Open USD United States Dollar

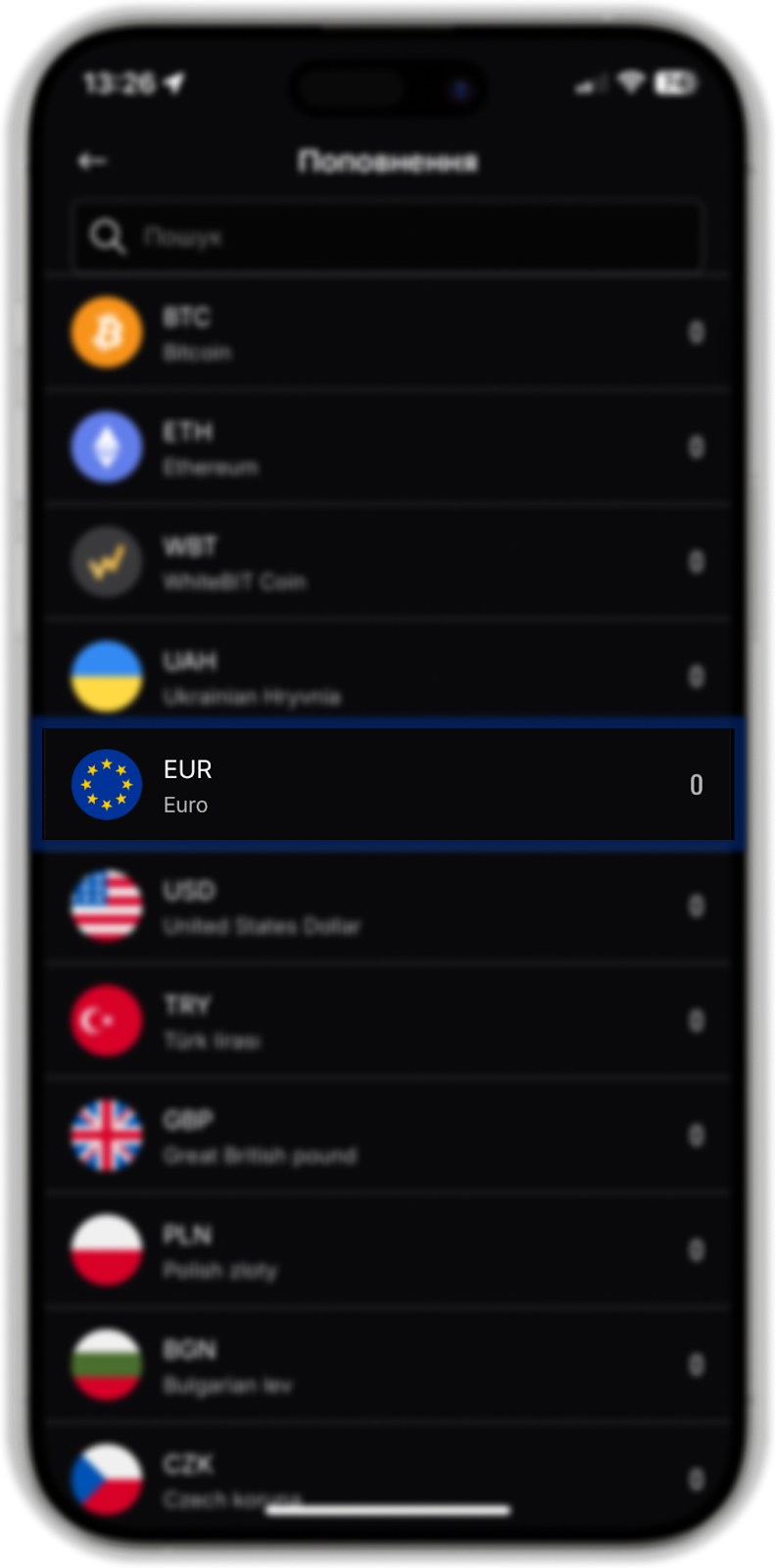coord(387,906)
